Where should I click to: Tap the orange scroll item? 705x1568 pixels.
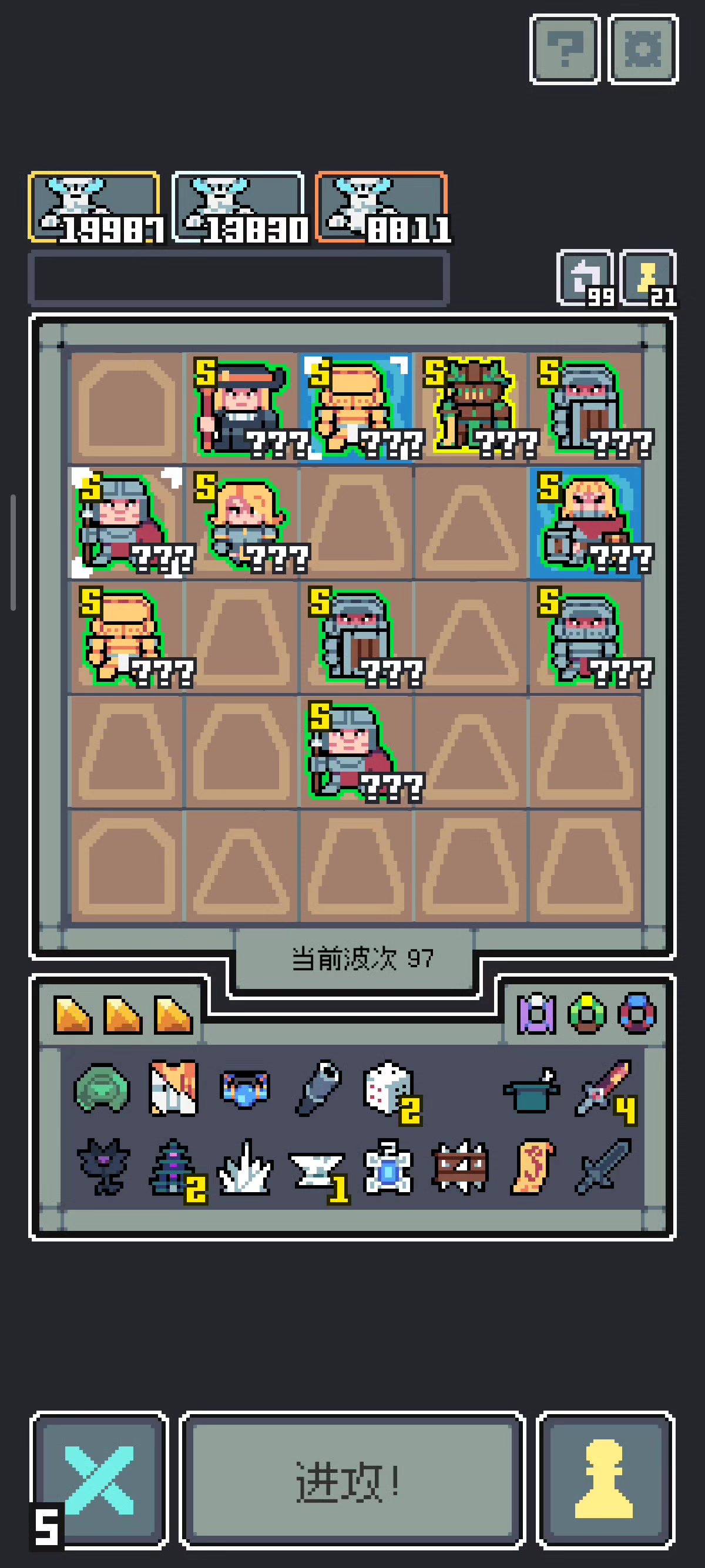click(532, 1167)
